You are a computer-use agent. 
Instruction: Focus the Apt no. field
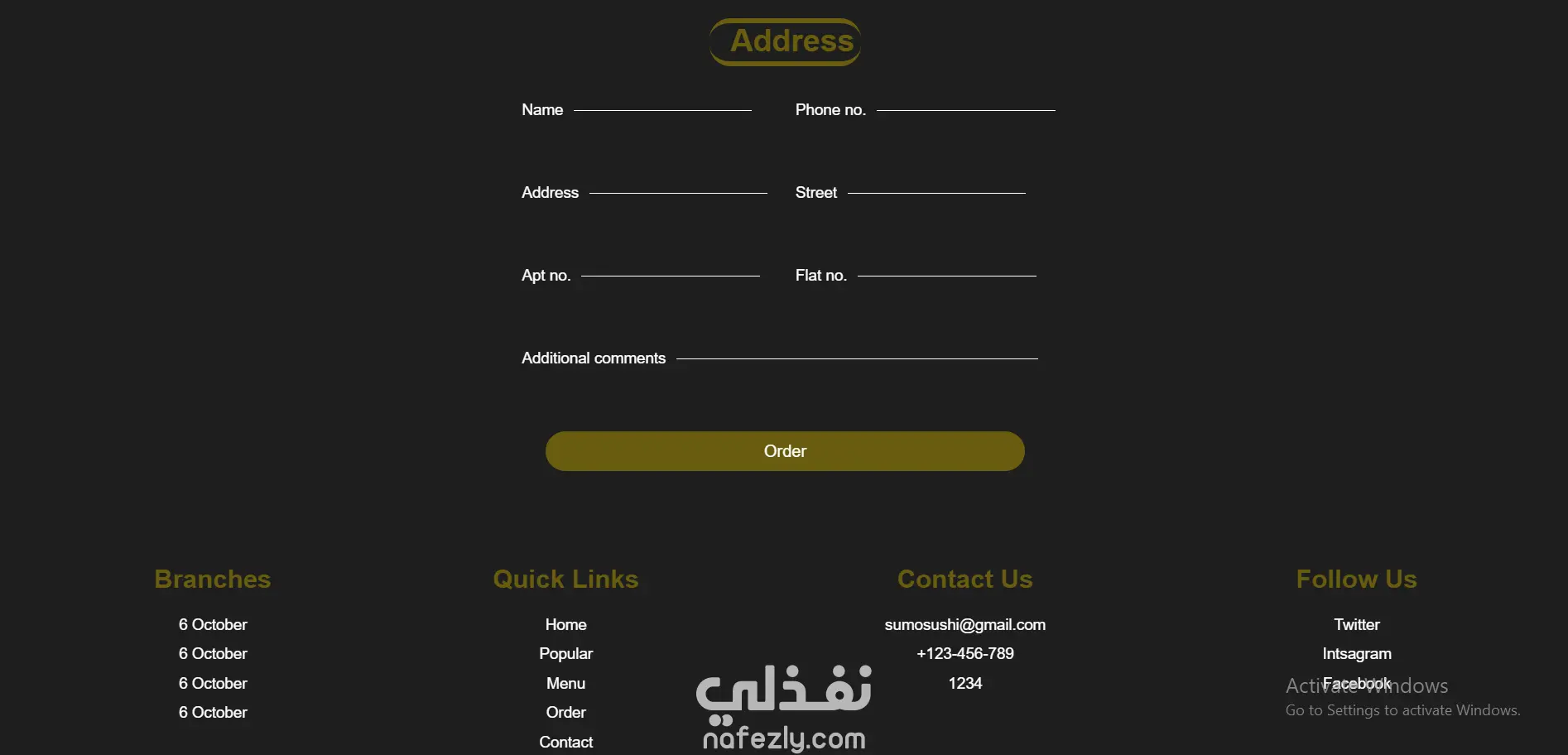(671, 271)
